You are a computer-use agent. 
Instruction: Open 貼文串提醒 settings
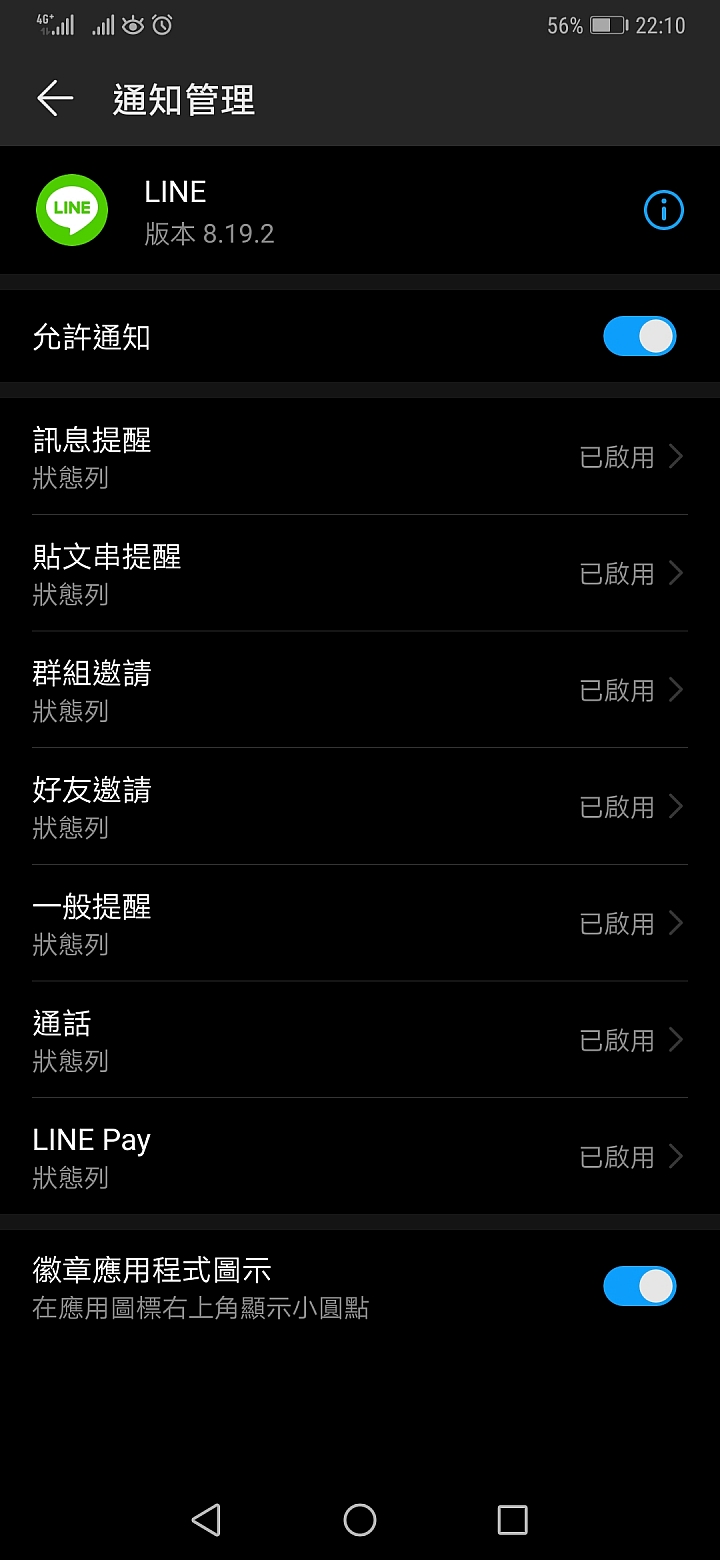[x=360, y=573]
